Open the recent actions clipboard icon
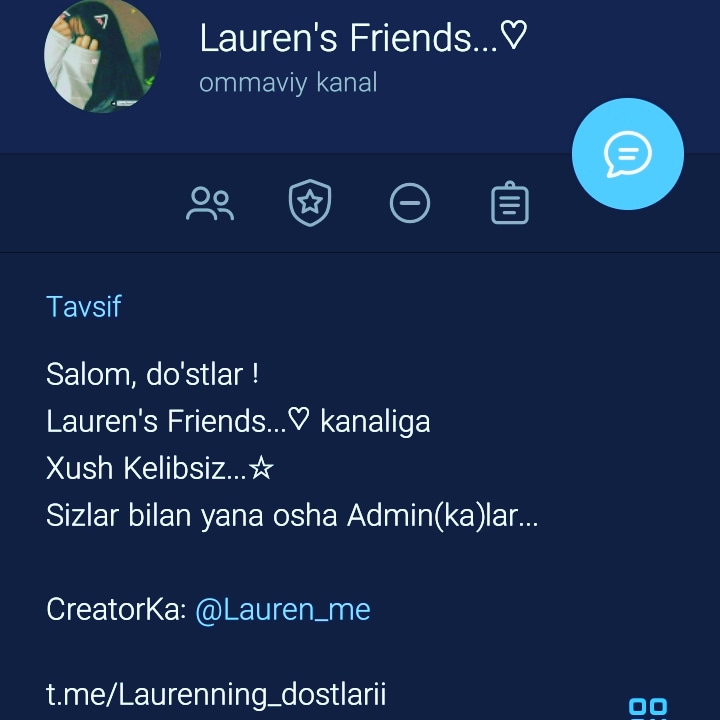720x720 pixels. point(510,204)
